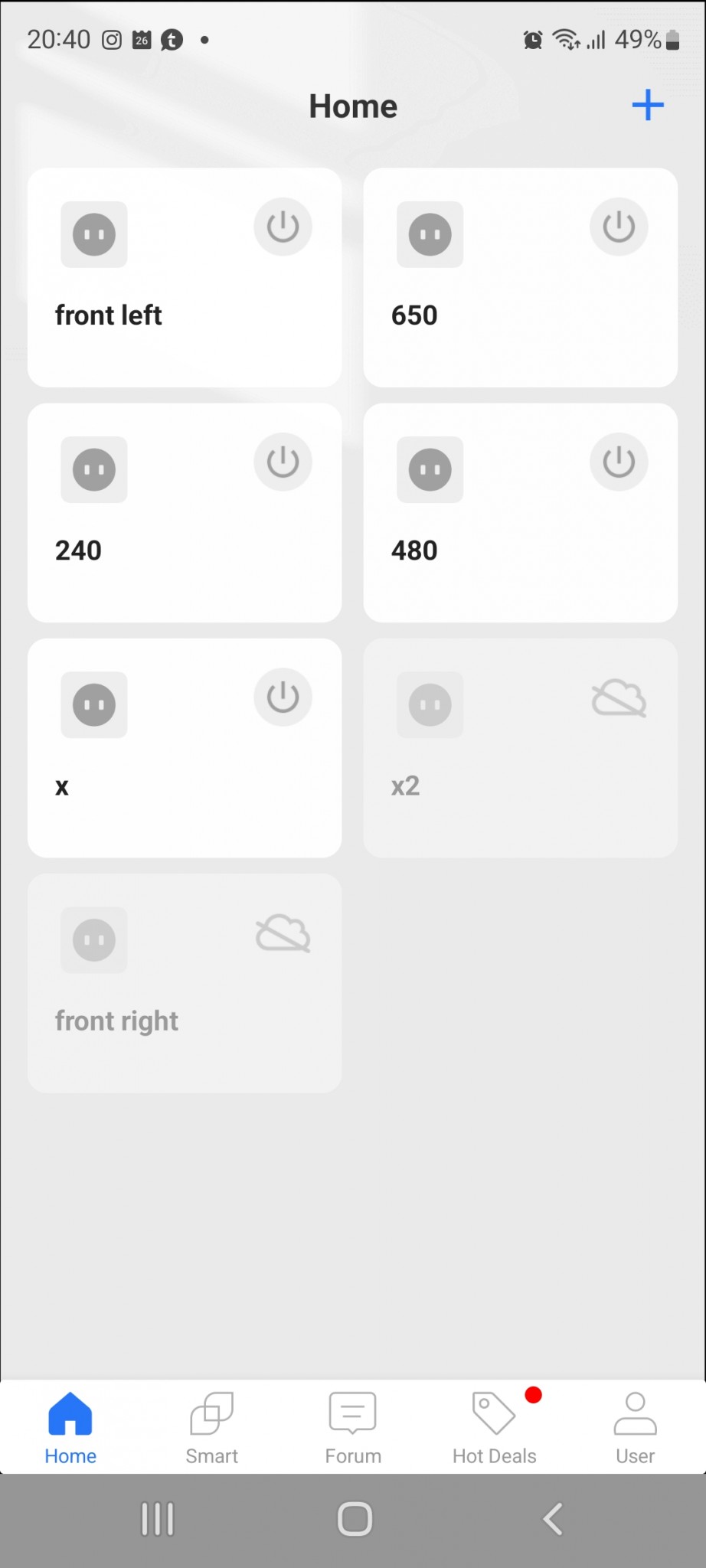Viewport: 706px width, 1568px height.
Task: Go back using the system back button
Action: [x=552, y=1519]
